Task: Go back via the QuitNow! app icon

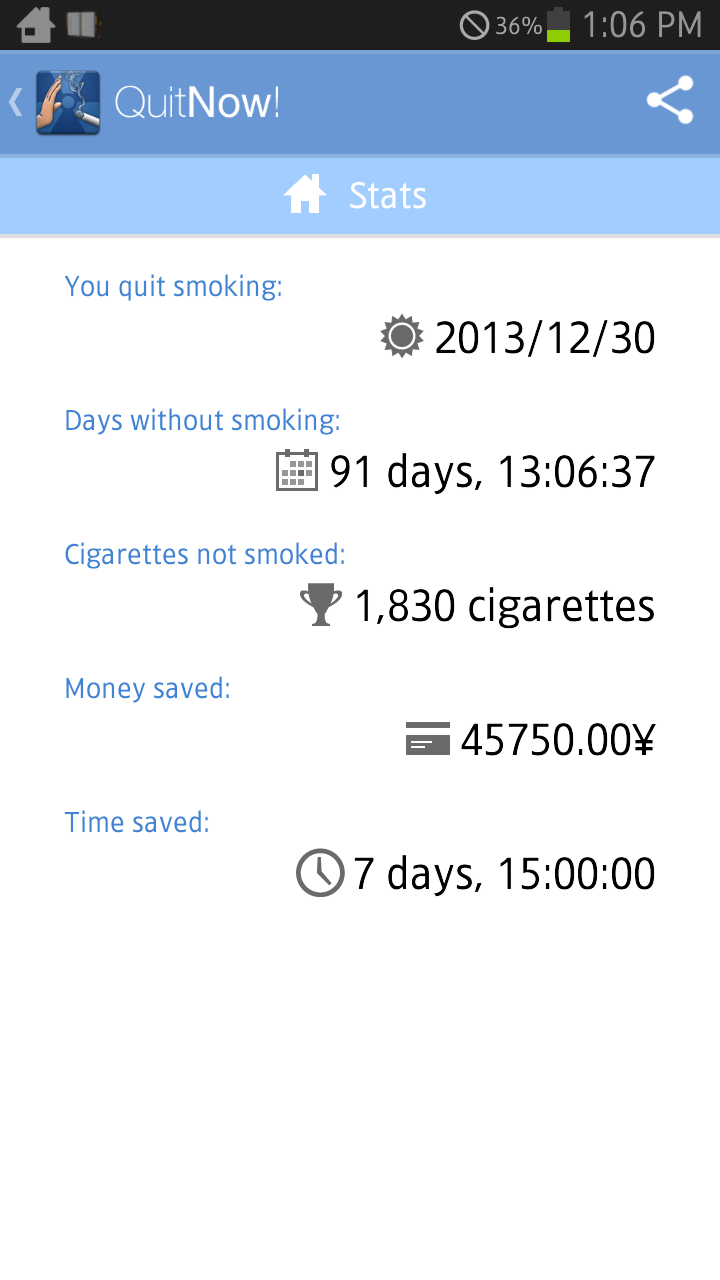Action: click(67, 102)
